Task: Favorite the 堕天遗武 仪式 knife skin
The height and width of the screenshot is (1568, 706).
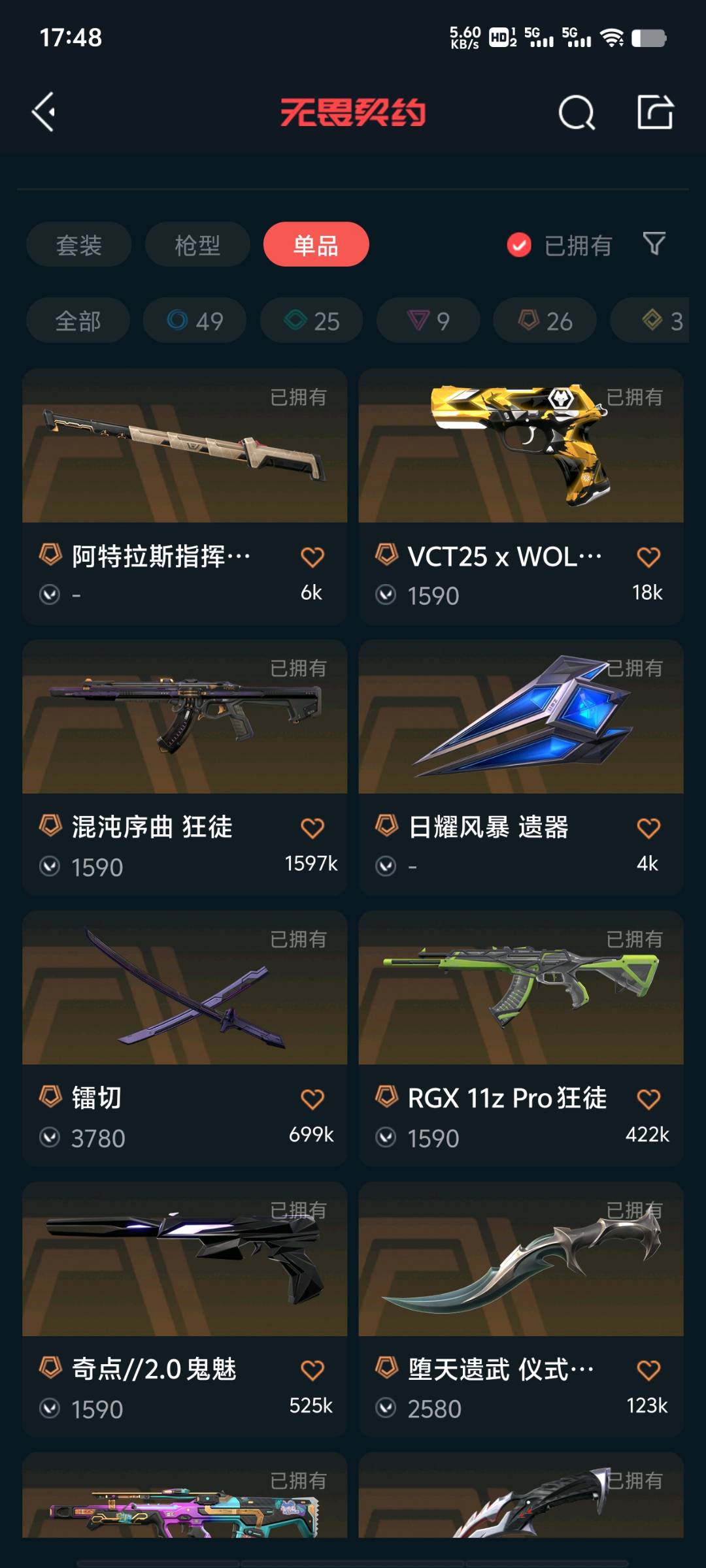Action: [x=648, y=1370]
